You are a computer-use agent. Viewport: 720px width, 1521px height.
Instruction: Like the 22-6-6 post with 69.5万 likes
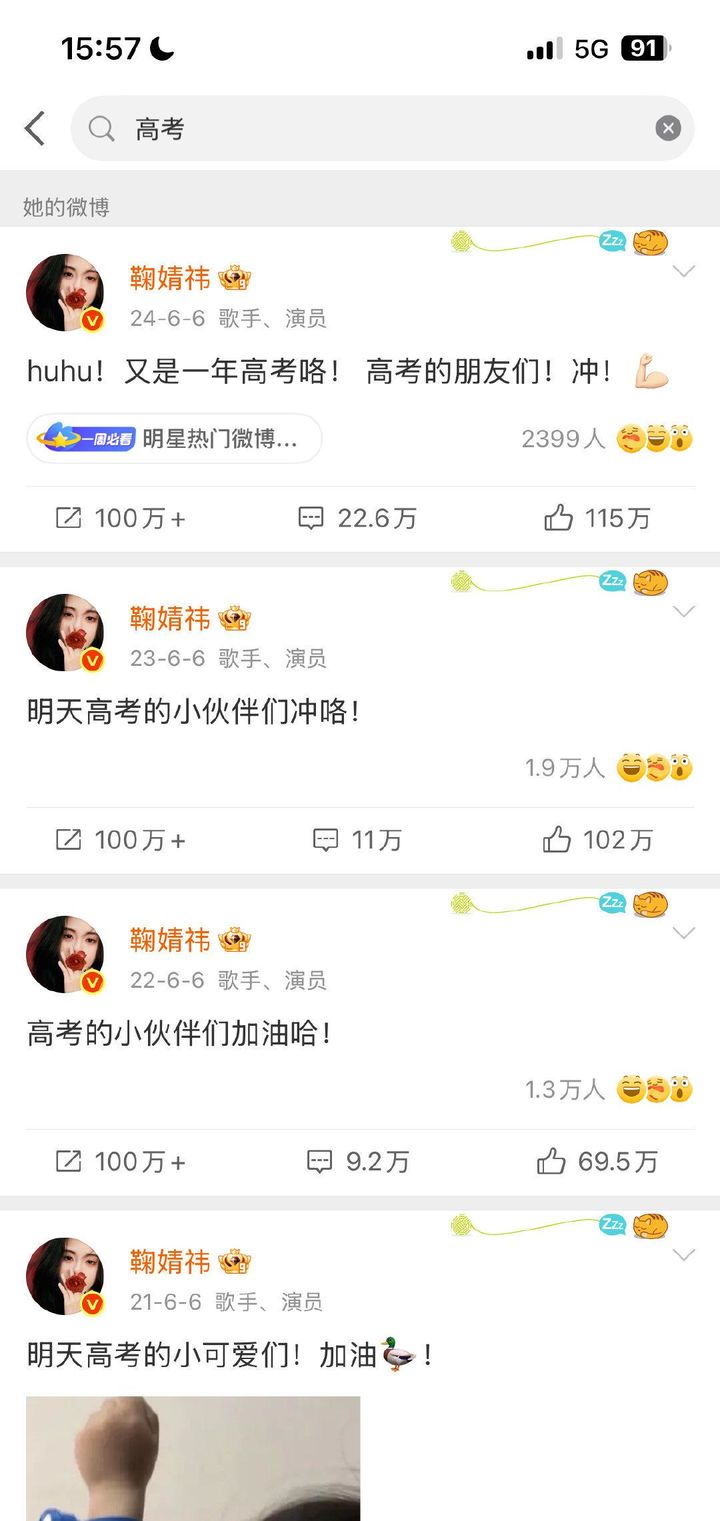coord(598,1161)
